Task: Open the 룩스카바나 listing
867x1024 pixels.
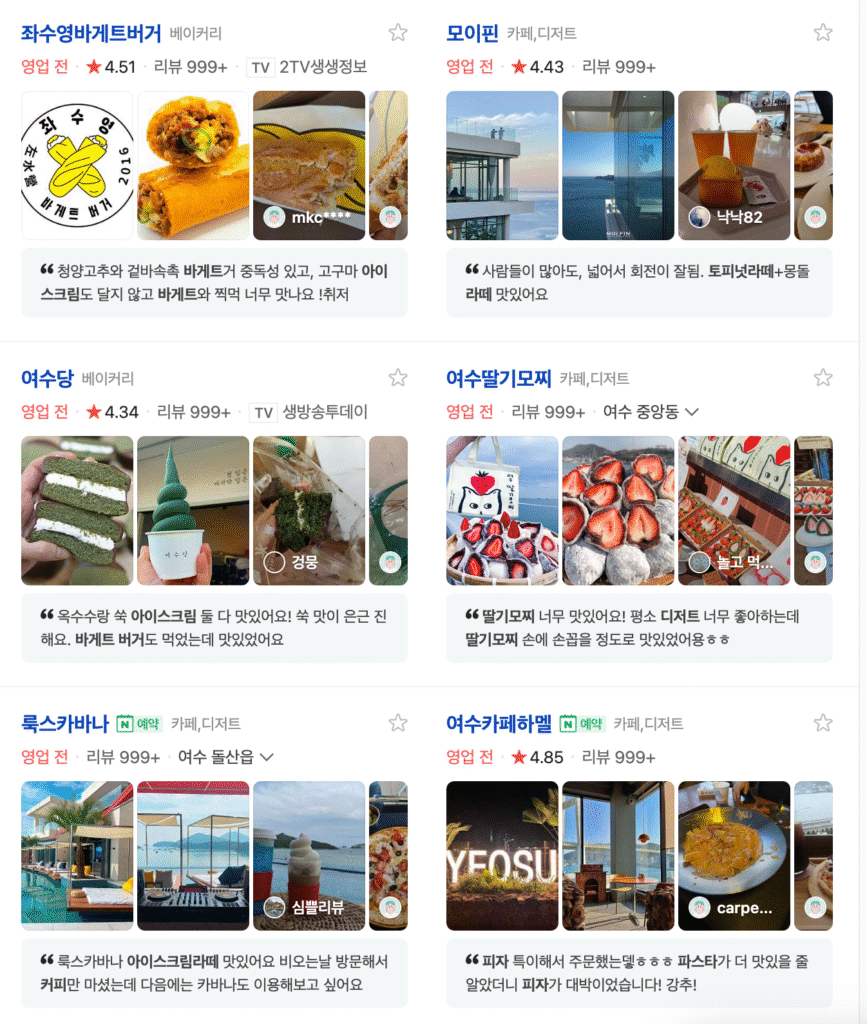Action: (65, 724)
